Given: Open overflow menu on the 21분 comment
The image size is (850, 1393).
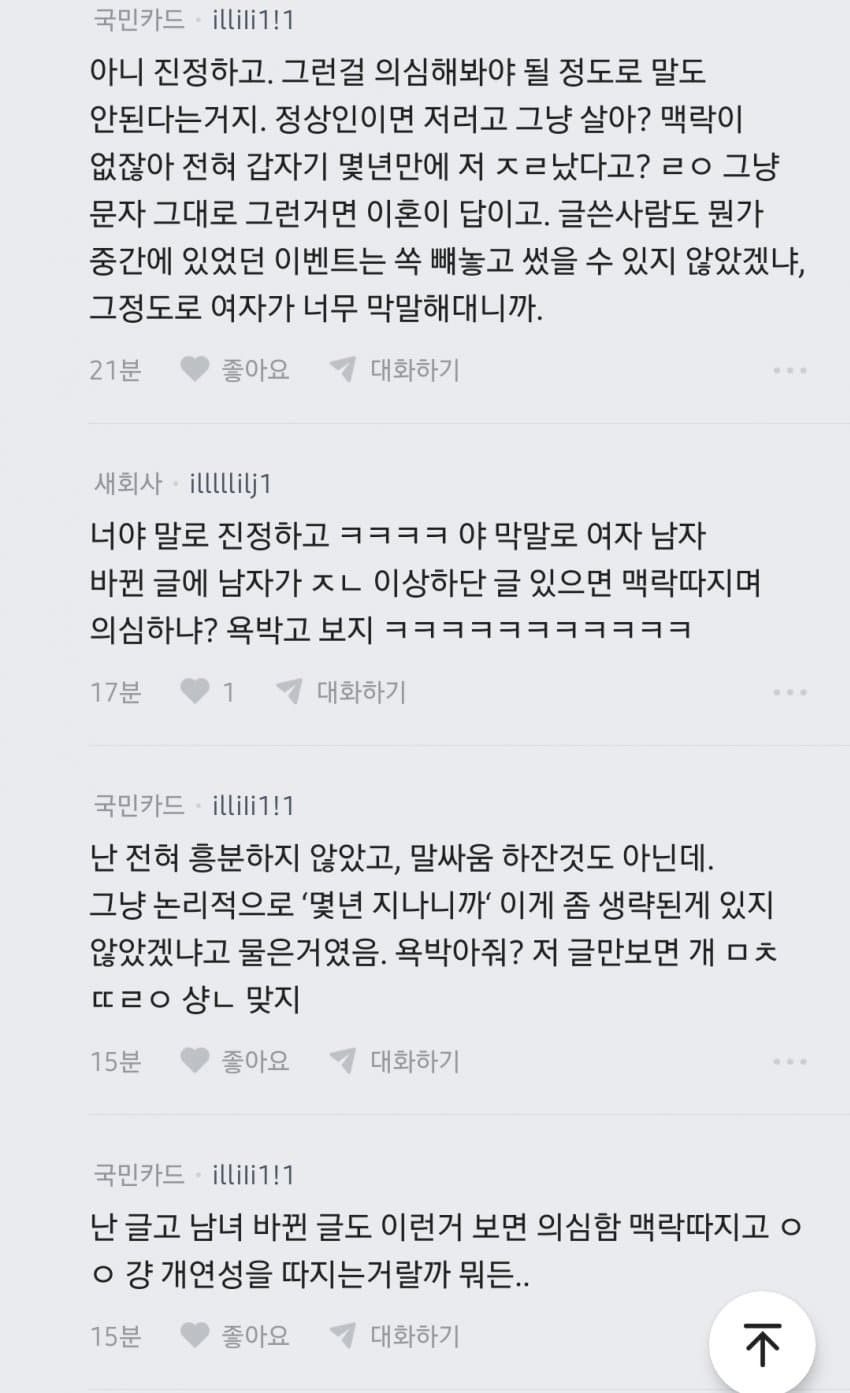Looking at the screenshot, I should [789, 370].
